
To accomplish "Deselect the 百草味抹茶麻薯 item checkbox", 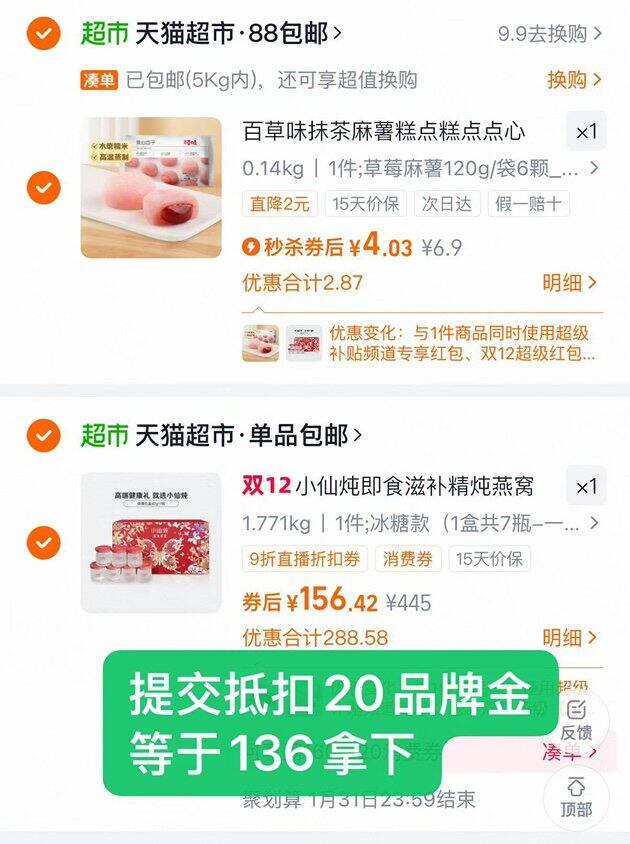I will click(x=44, y=188).
